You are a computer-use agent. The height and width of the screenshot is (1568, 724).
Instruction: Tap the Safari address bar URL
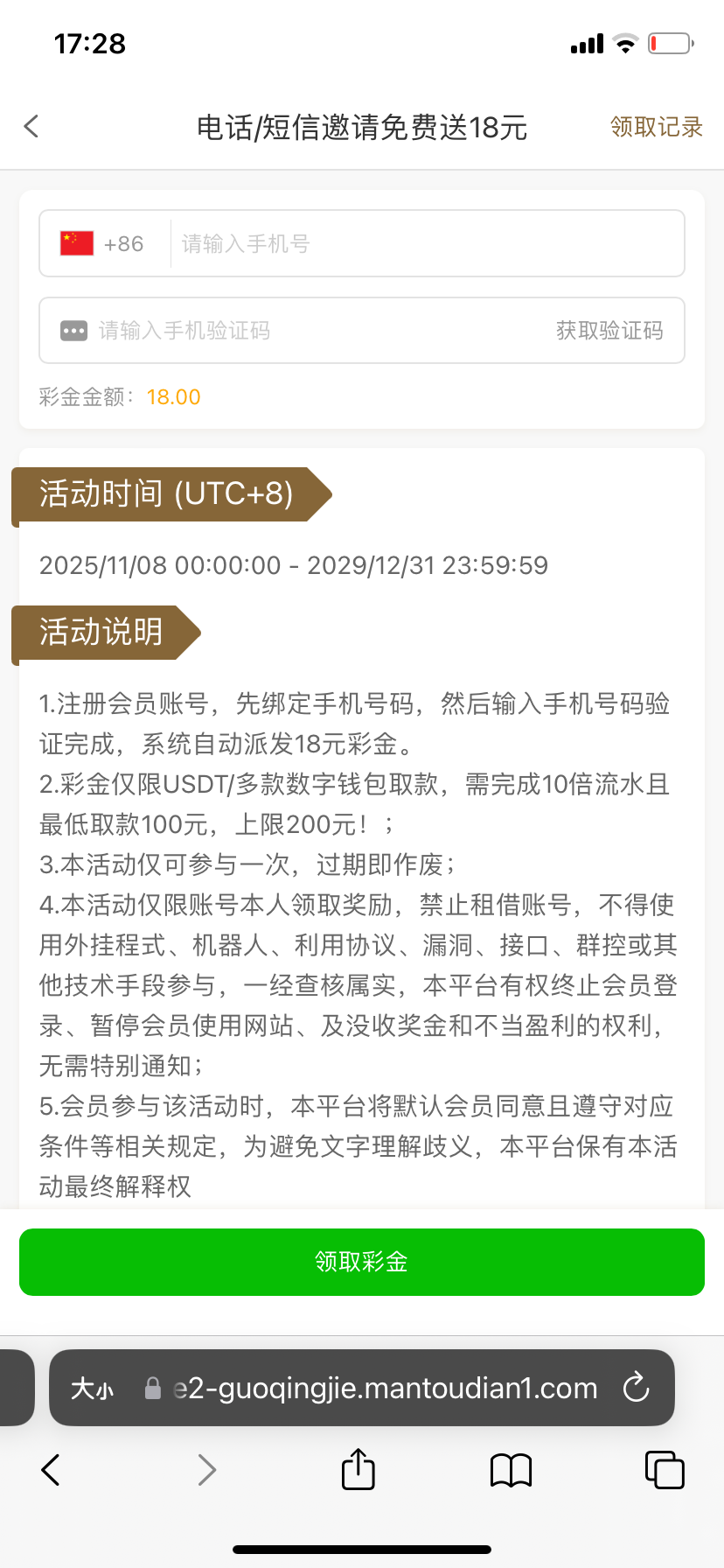385,1389
